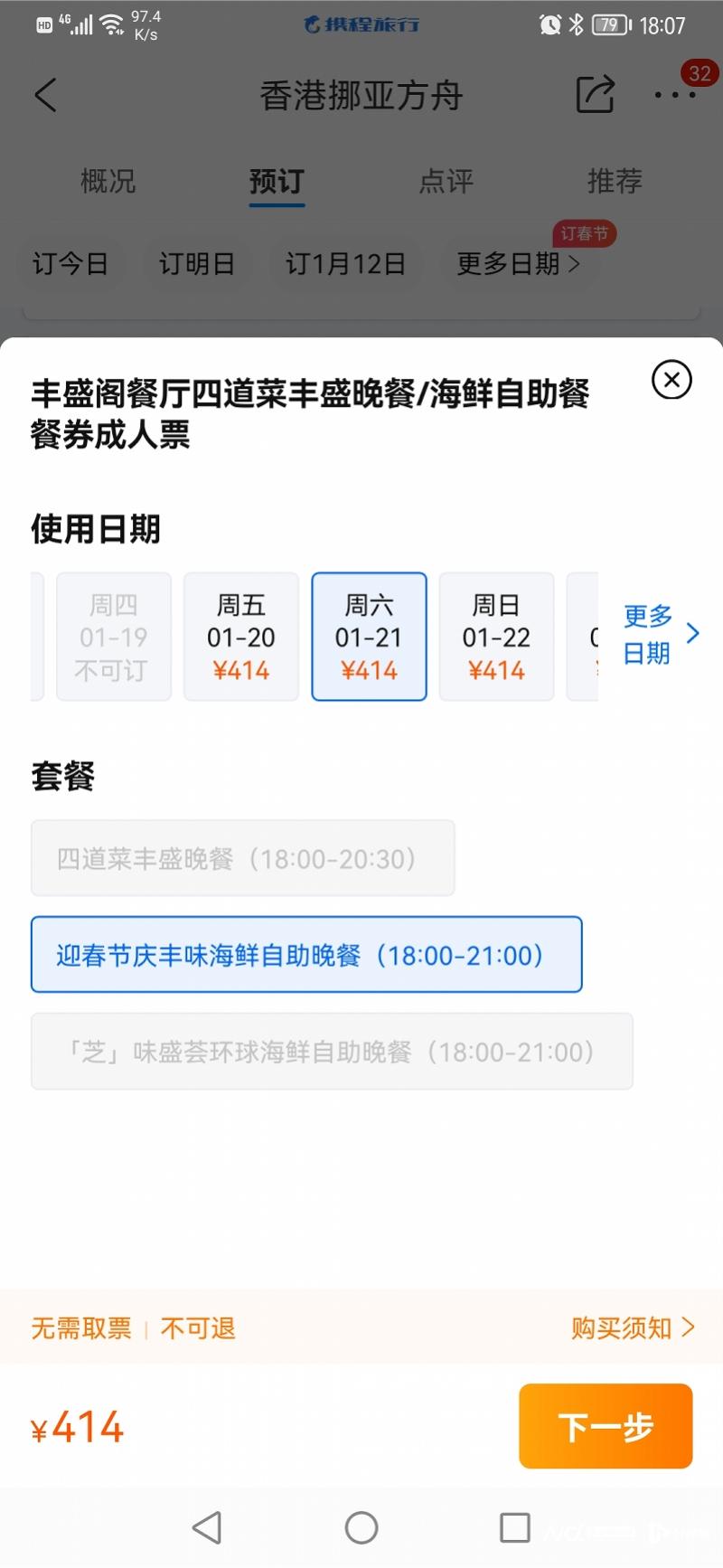Viewport: 723px width, 1568px height.
Task: Choose Saturday 01-21 date option
Action: pos(369,637)
